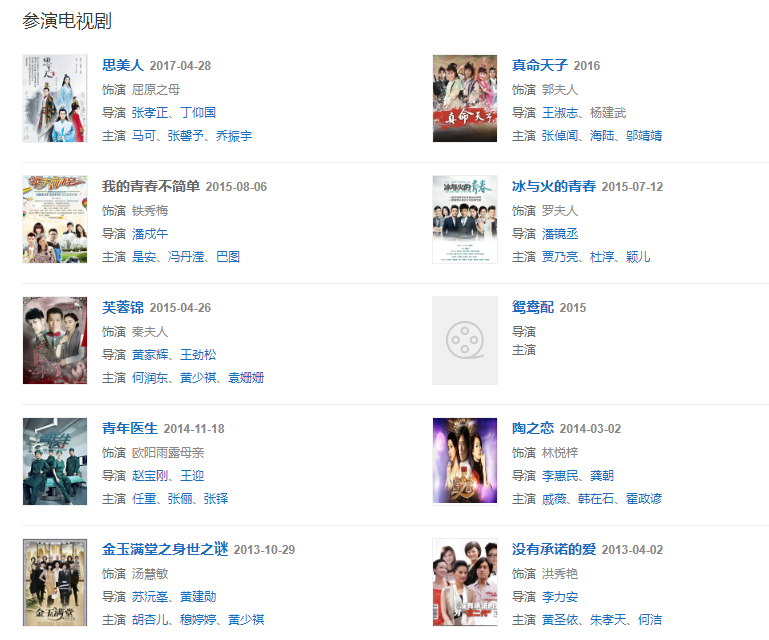Open the 真命天子 title link
The width and height of the screenshot is (769, 640).
[539, 65]
